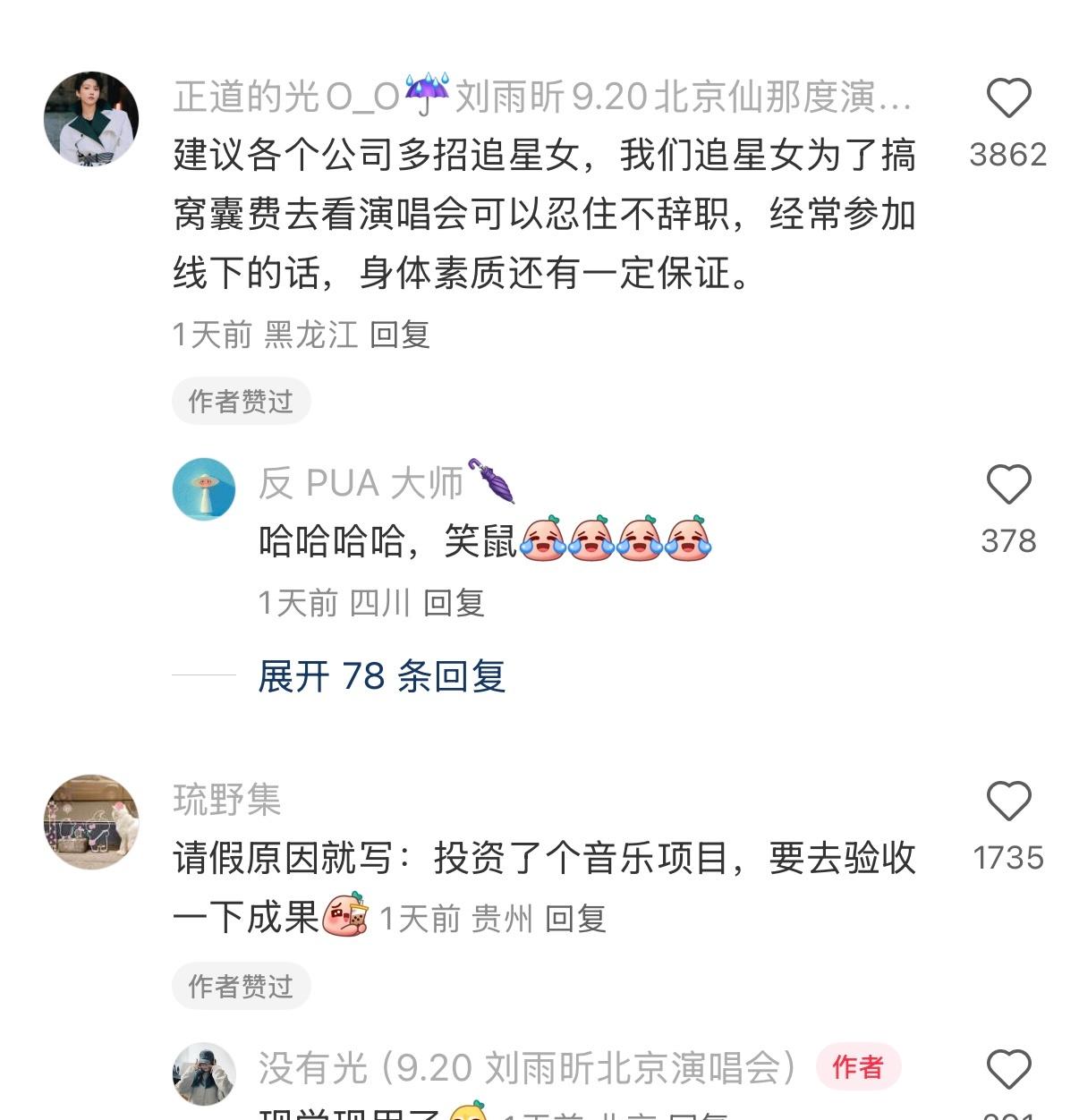Image resolution: width=1079 pixels, height=1120 pixels.
Task: Reply to 琉野集's 贵州 comment
Action: click(x=575, y=919)
